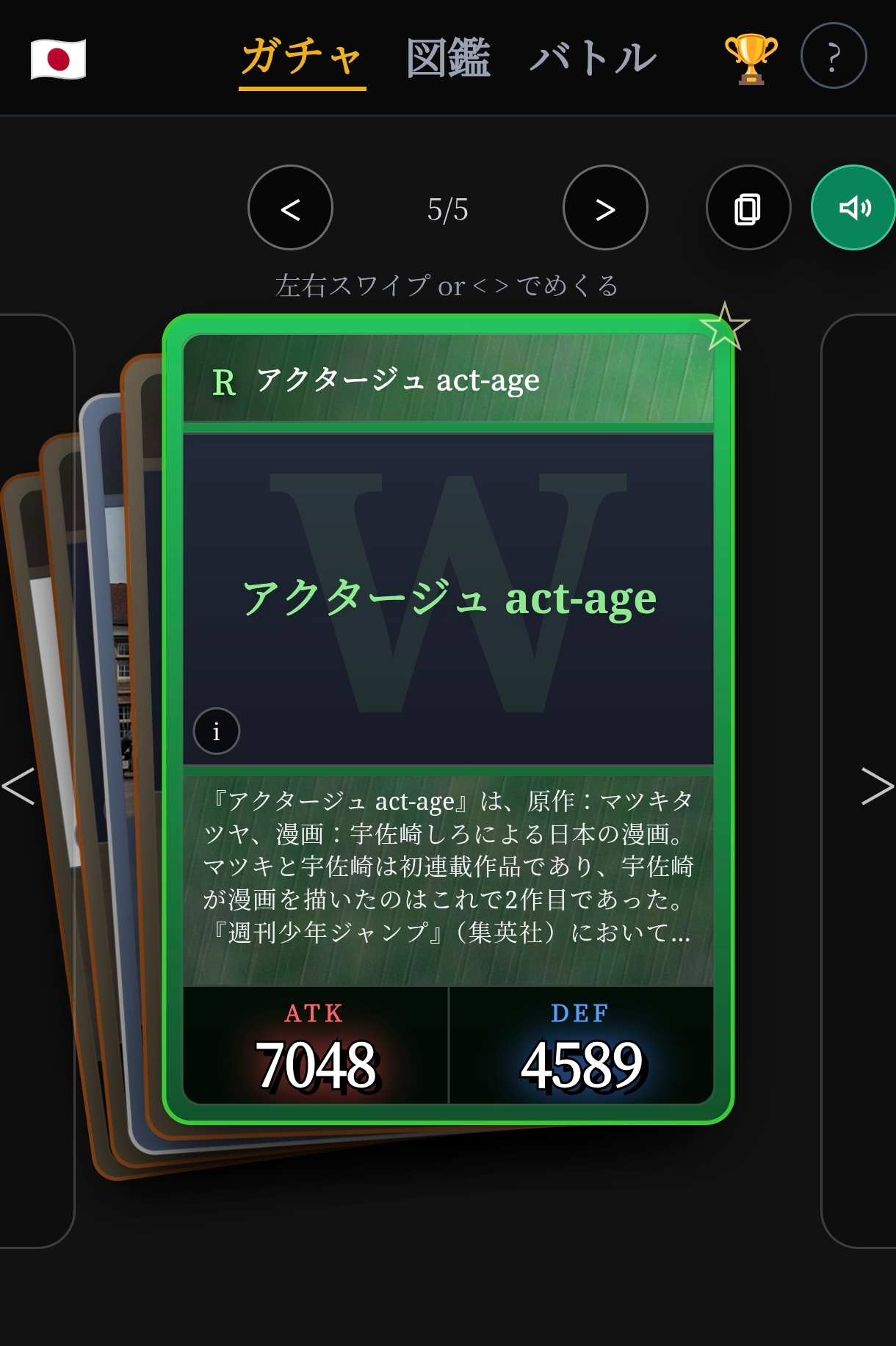Toggle the sound speaker button

pos(853,209)
